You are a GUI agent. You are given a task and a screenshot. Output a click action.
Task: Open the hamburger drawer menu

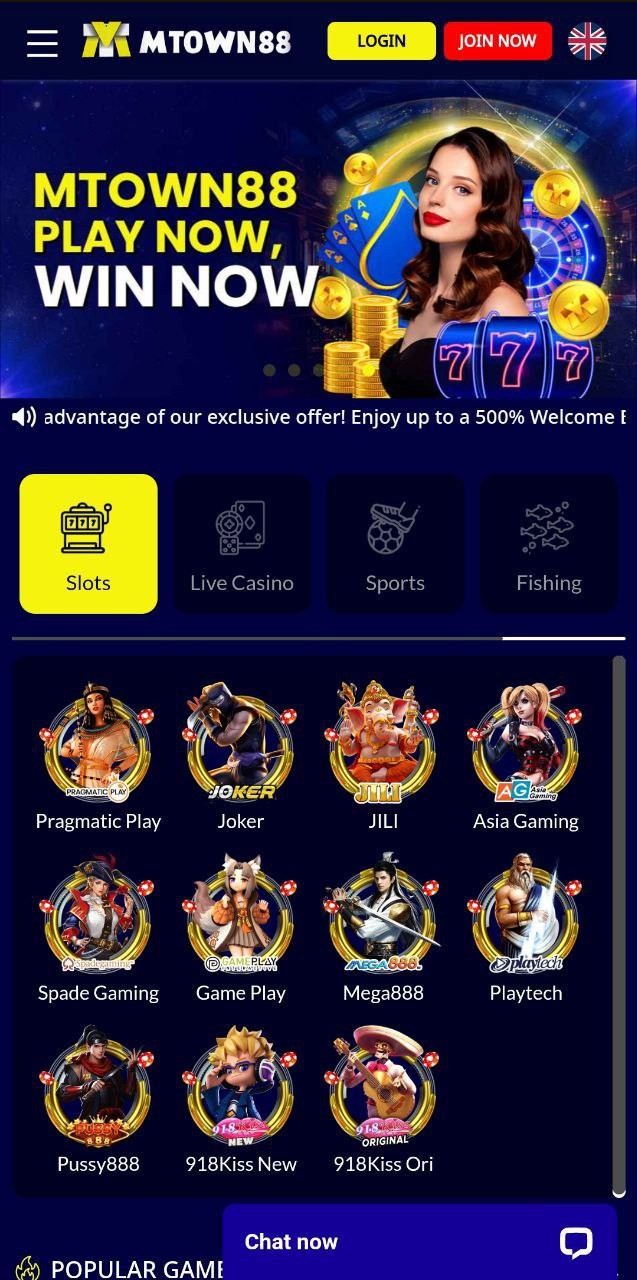click(42, 42)
